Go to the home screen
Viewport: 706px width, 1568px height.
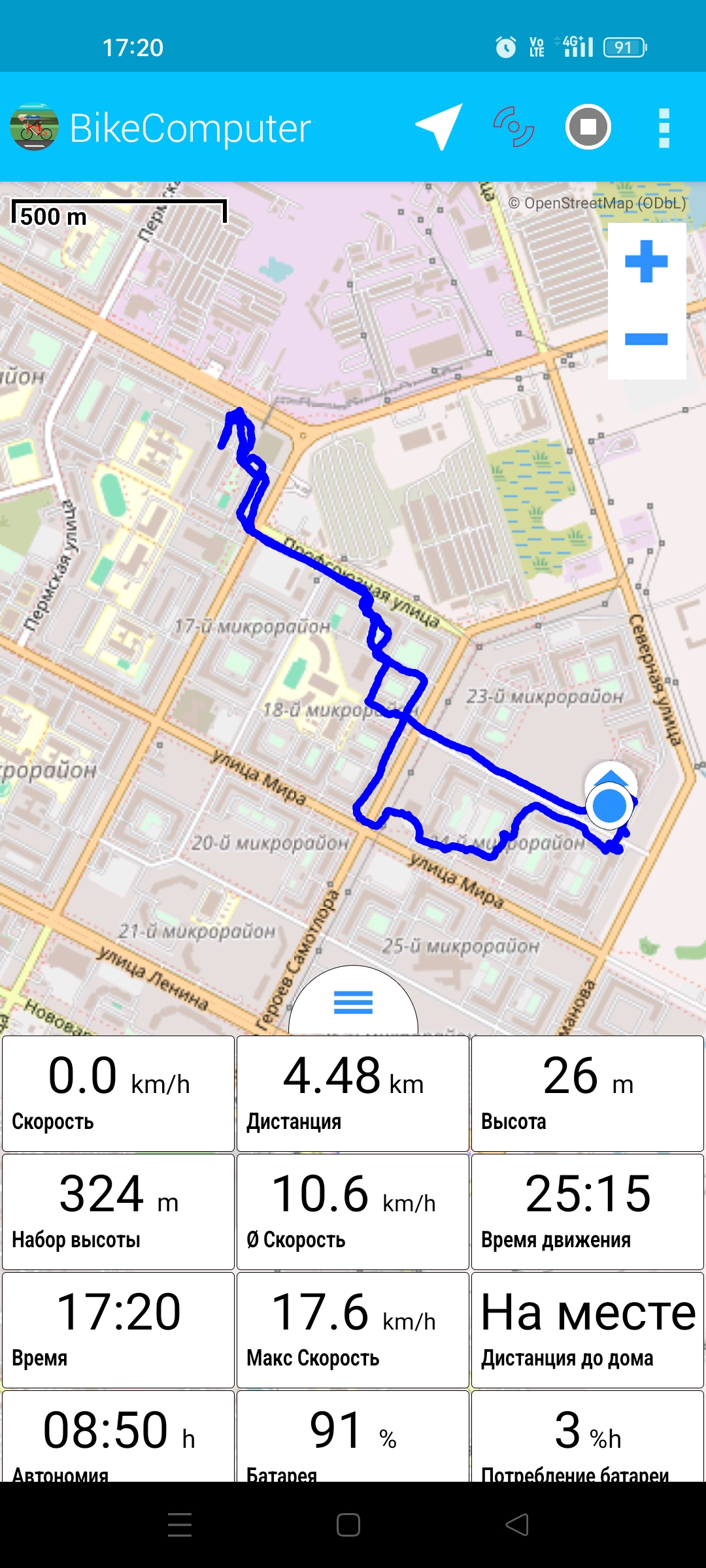[348, 1525]
